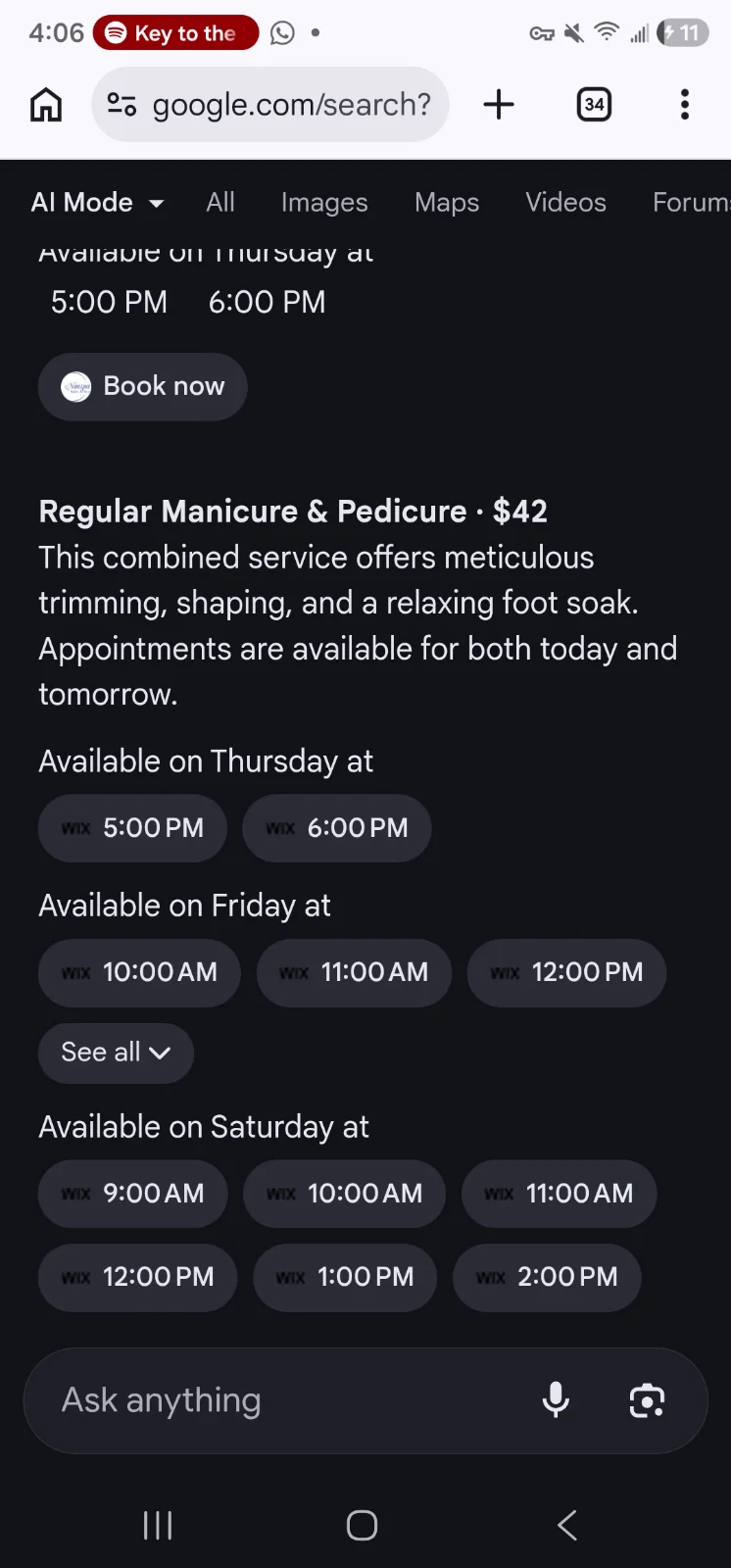Open a new browser tab
Viewport: 731px width, 1568px height.
click(499, 104)
